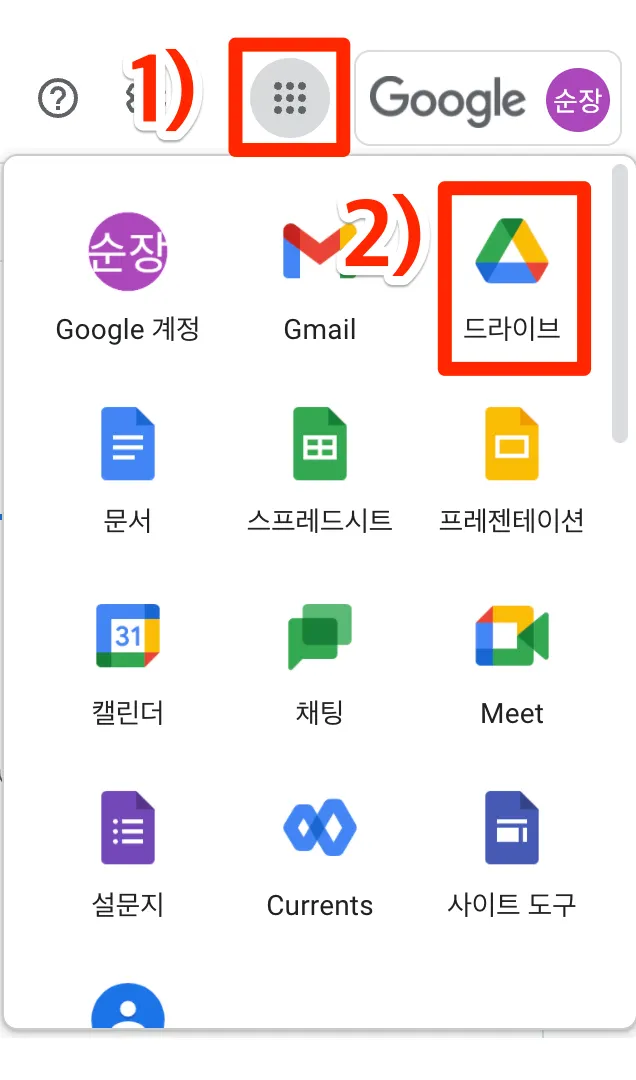The width and height of the screenshot is (636, 1080).
Task: Open 사이트 도구 (Sites)
Action: [512, 852]
